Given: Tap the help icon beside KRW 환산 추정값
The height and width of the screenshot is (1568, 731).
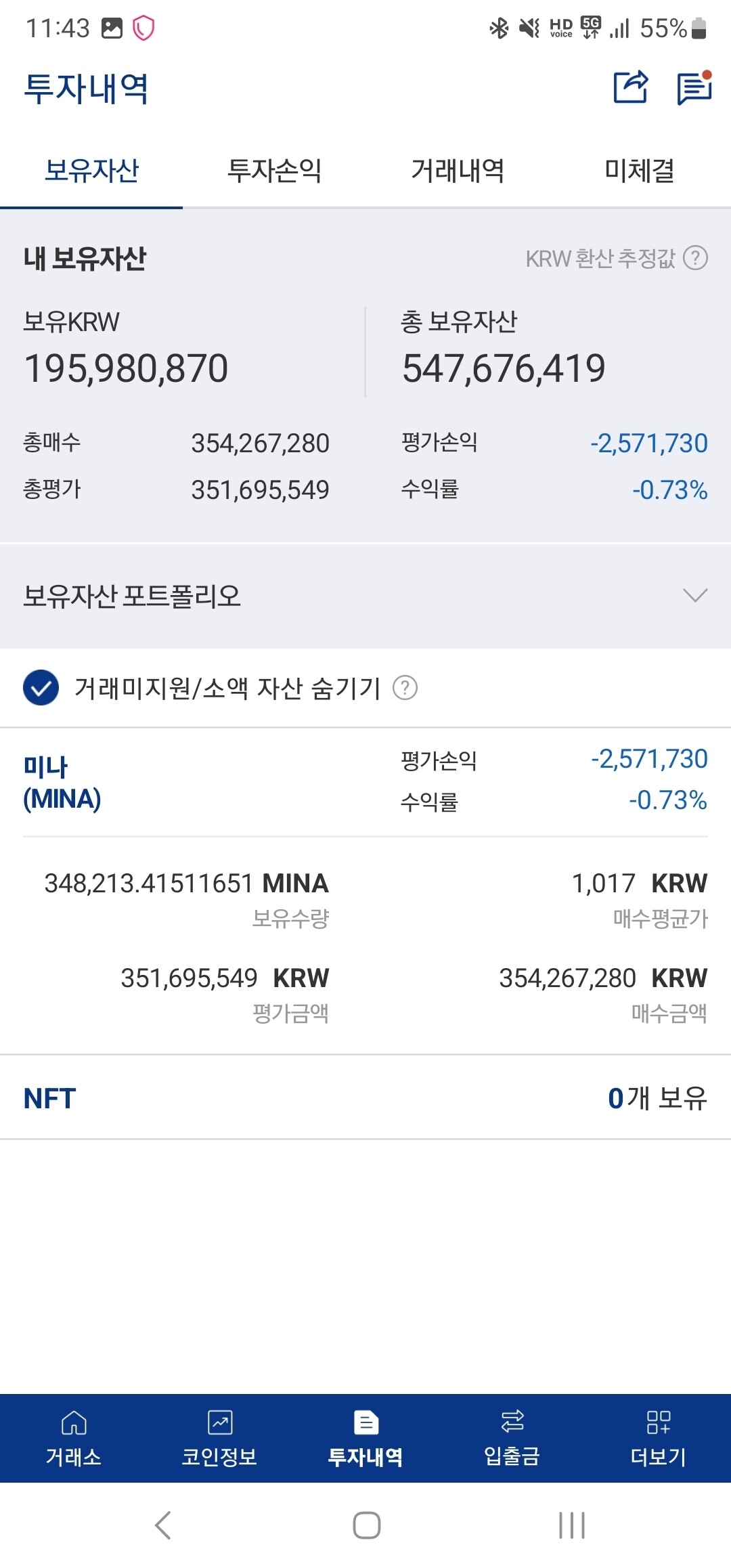Looking at the screenshot, I should coord(694,257).
